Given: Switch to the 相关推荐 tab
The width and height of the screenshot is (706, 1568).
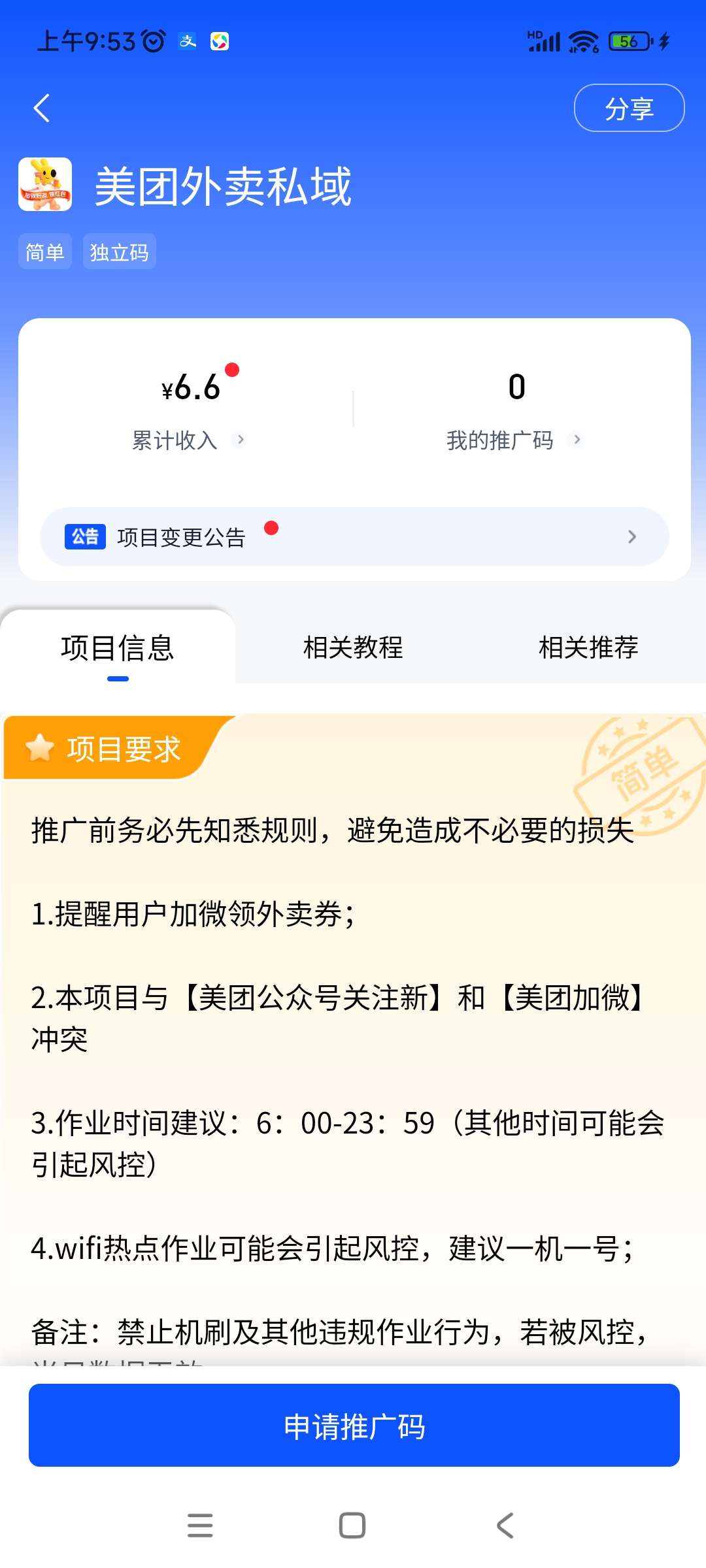Looking at the screenshot, I should 588,647.
